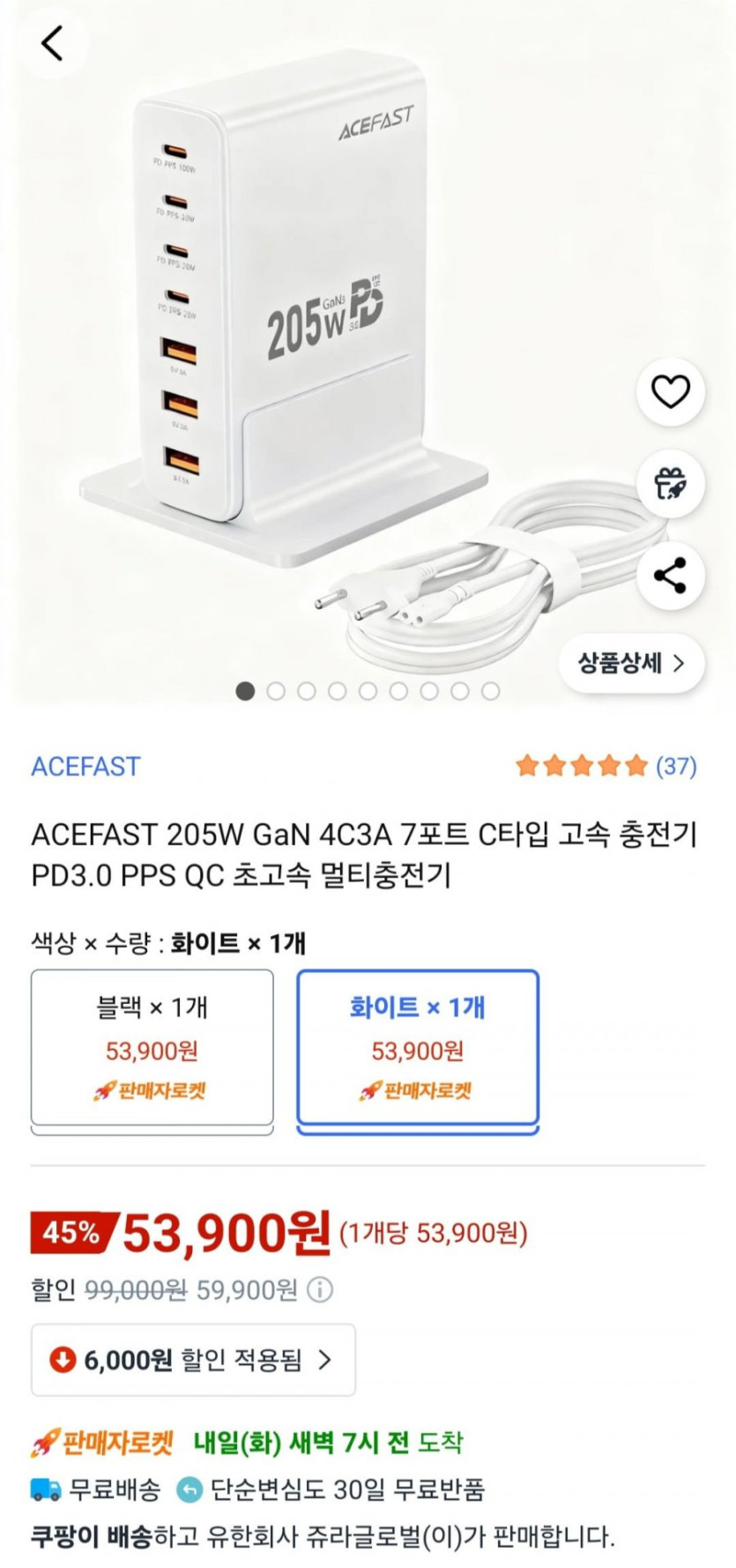Share this ACEFAST charger product

click(x=671, y=576)
